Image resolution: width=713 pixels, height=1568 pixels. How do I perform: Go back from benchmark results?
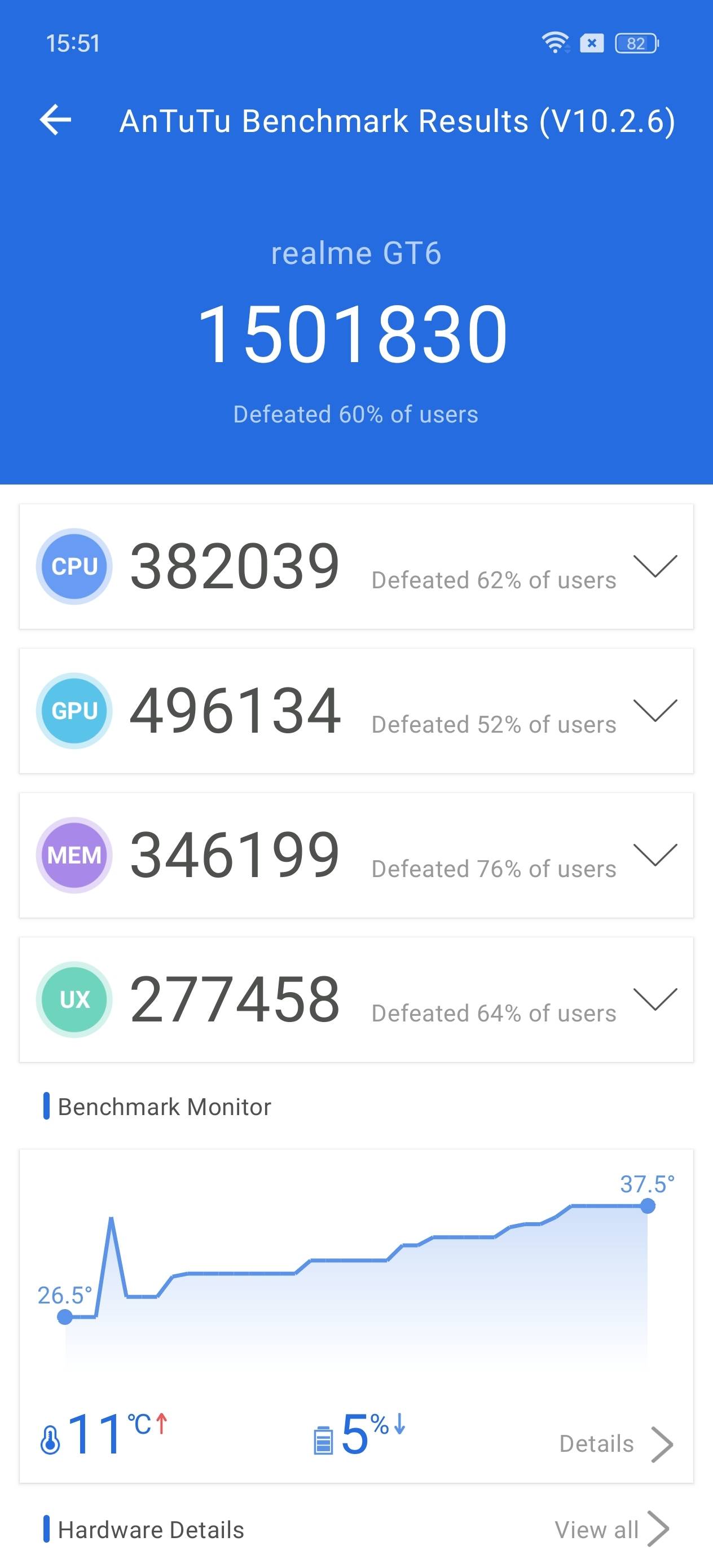pyautogui.click(x=55, y=120)
